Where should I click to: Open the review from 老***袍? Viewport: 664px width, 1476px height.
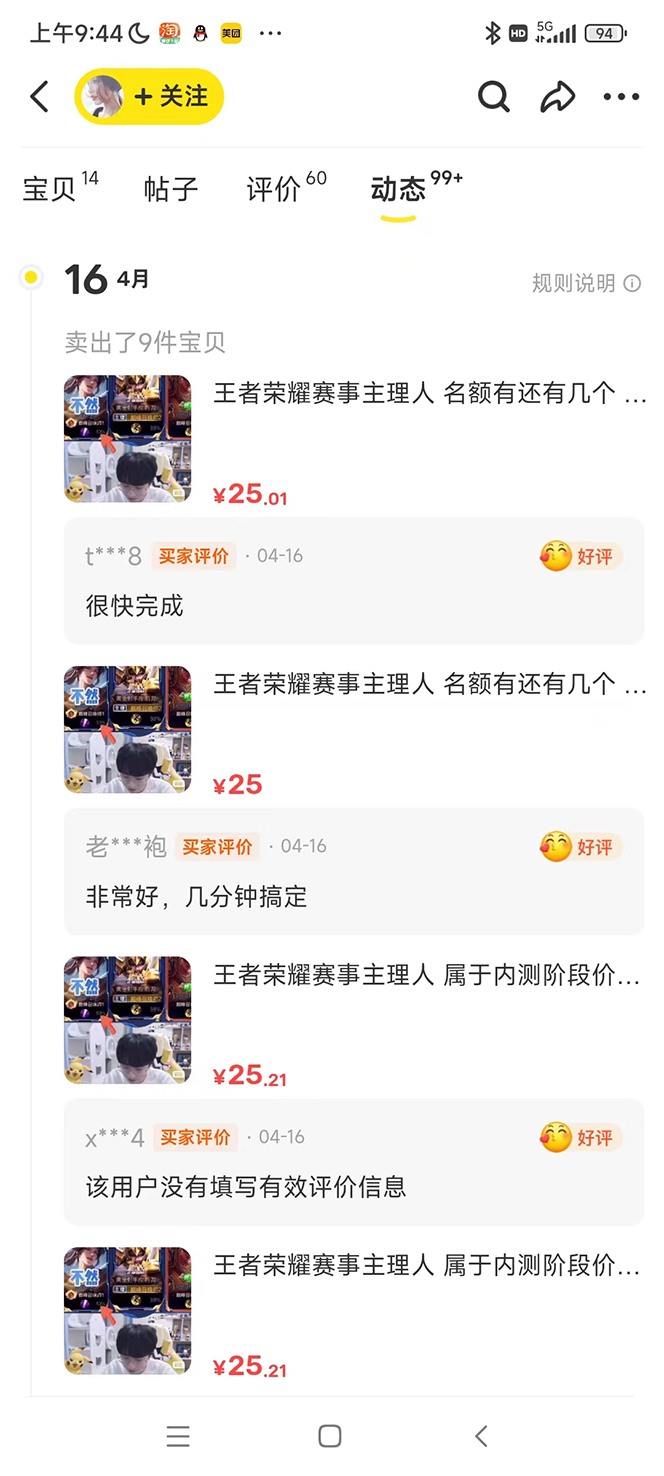click(354, 872)
